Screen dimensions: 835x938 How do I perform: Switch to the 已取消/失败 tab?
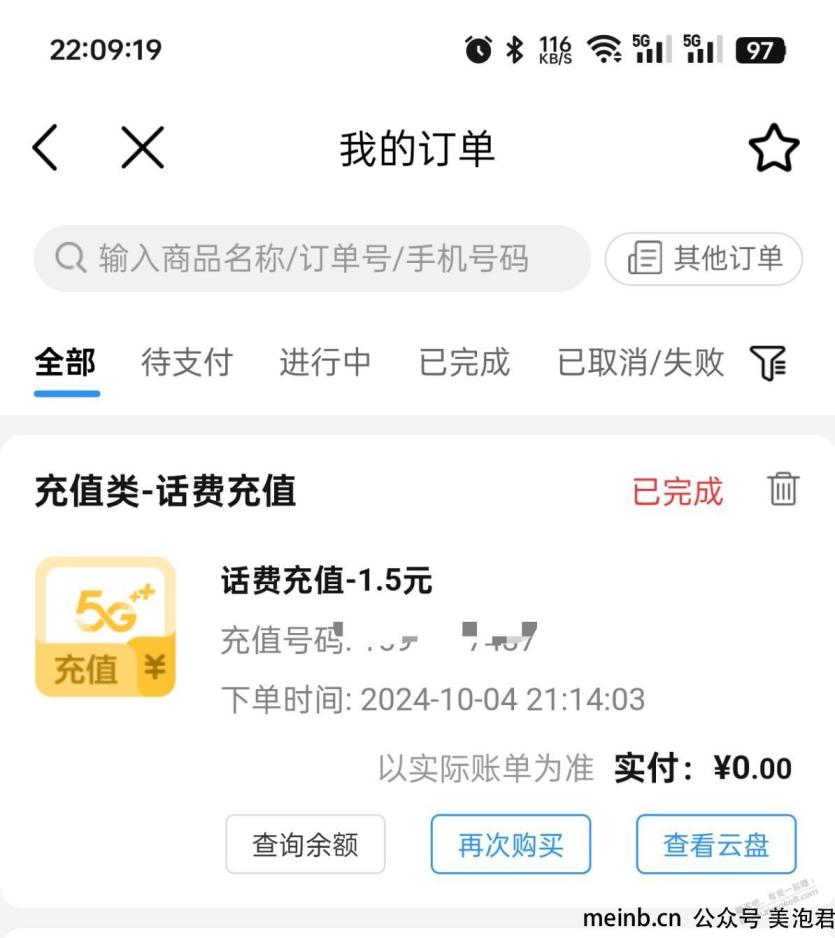640,362
